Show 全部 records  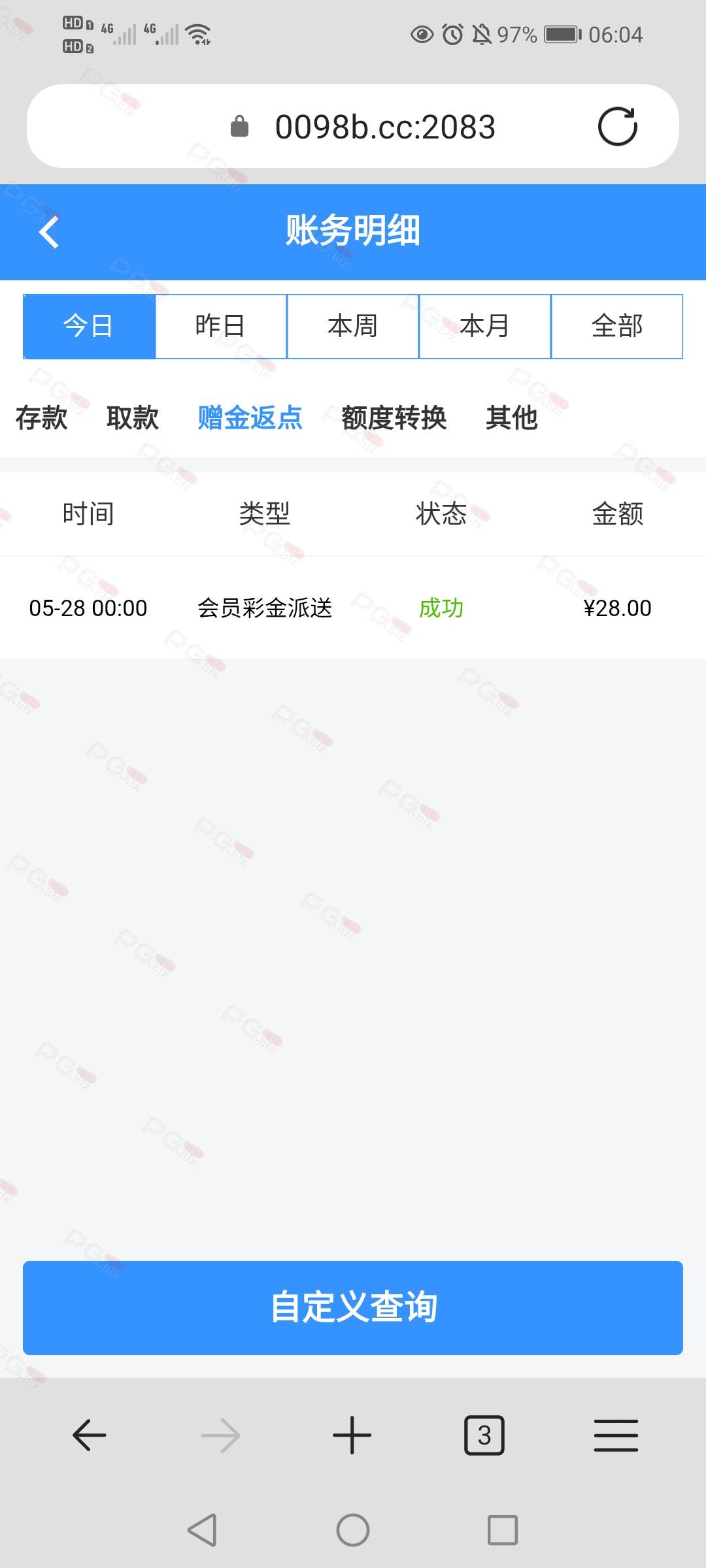click(617, 326)
